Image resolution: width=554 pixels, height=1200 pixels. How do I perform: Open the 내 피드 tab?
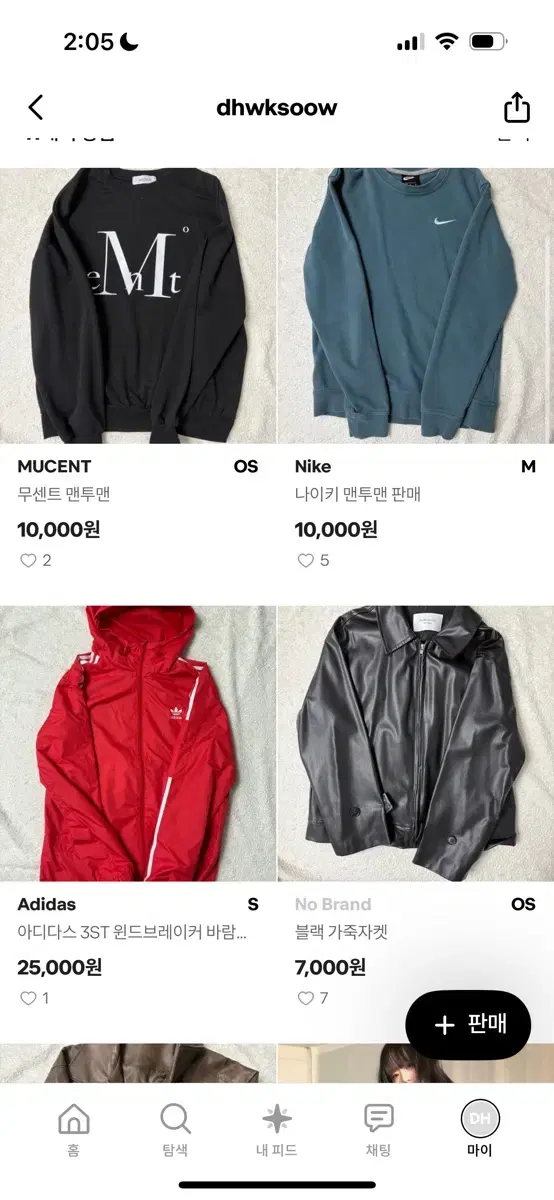pos(277,1130)
